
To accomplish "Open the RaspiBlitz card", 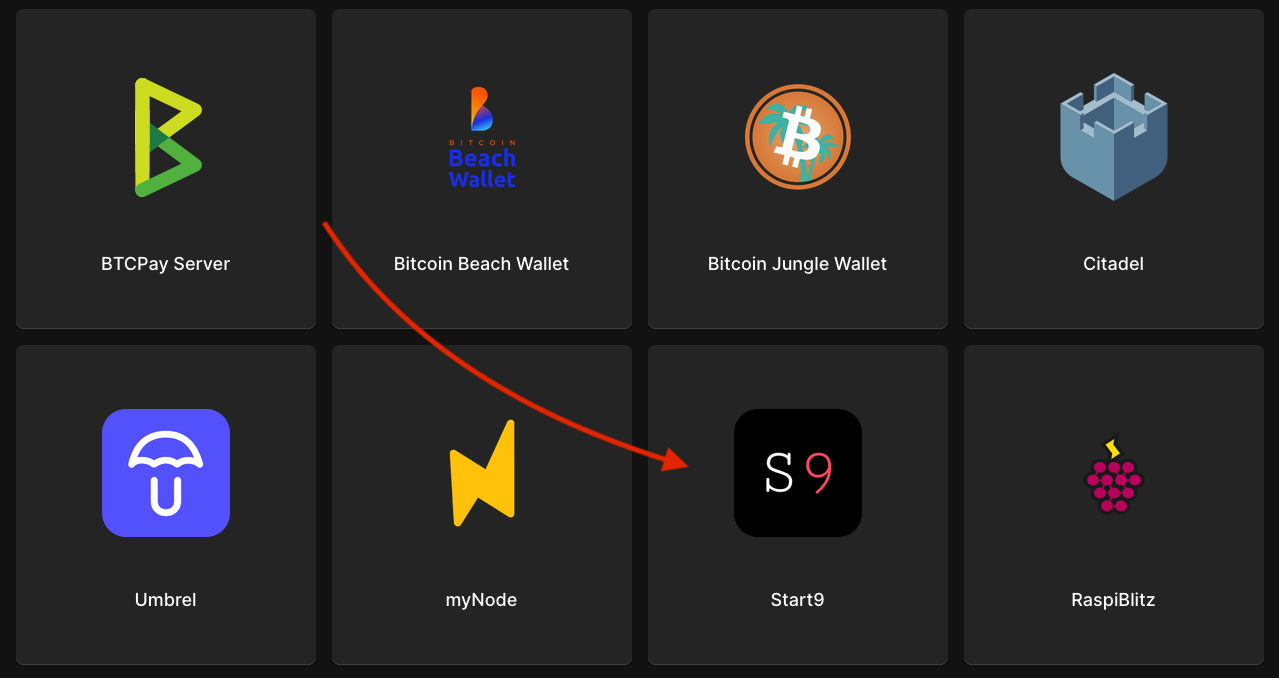I will [x=1113, y=505].
